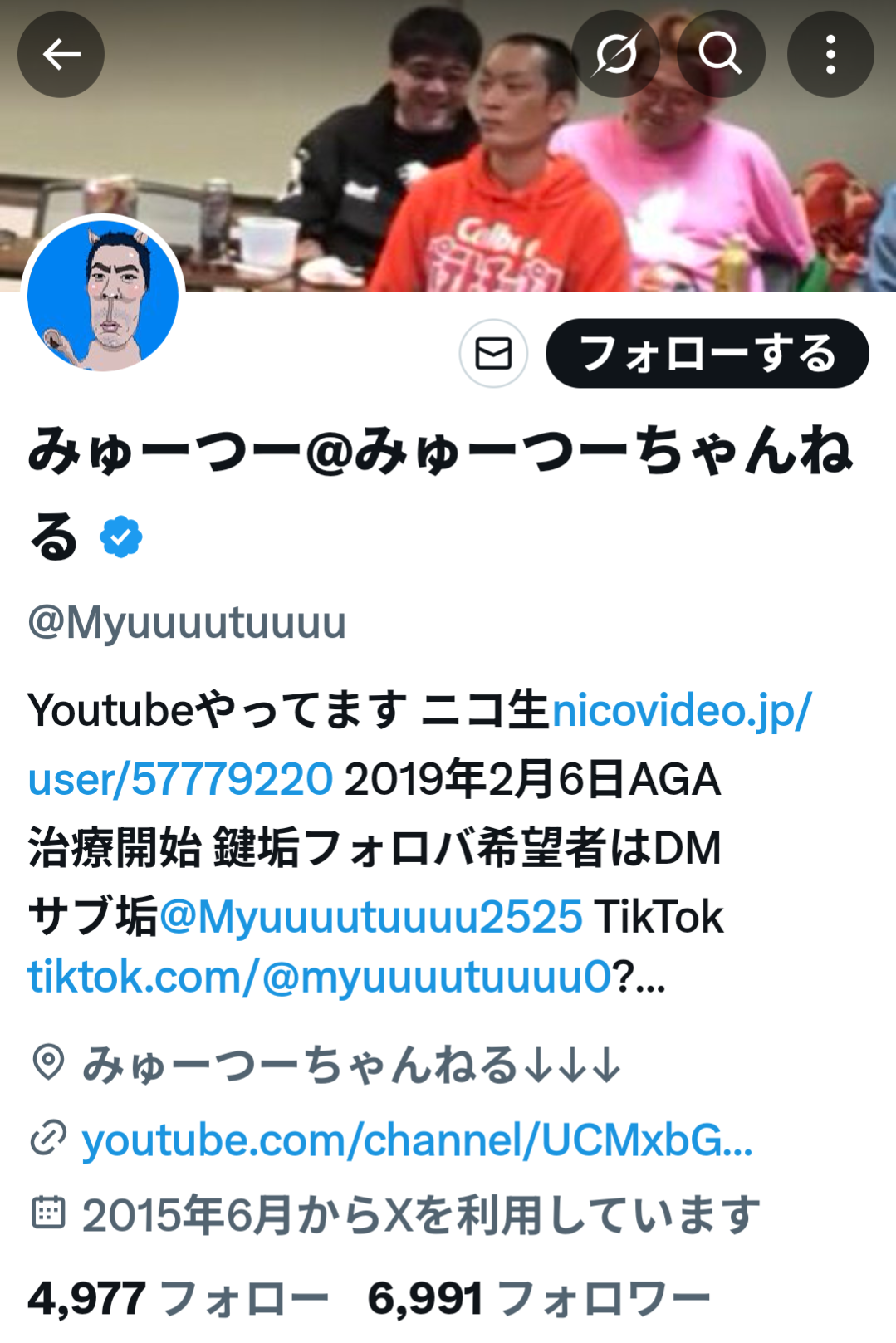The height and width of the screenshot is (1343, 896).
Task: Tap the Grok slash icon
Action: [x=615, y=55]
